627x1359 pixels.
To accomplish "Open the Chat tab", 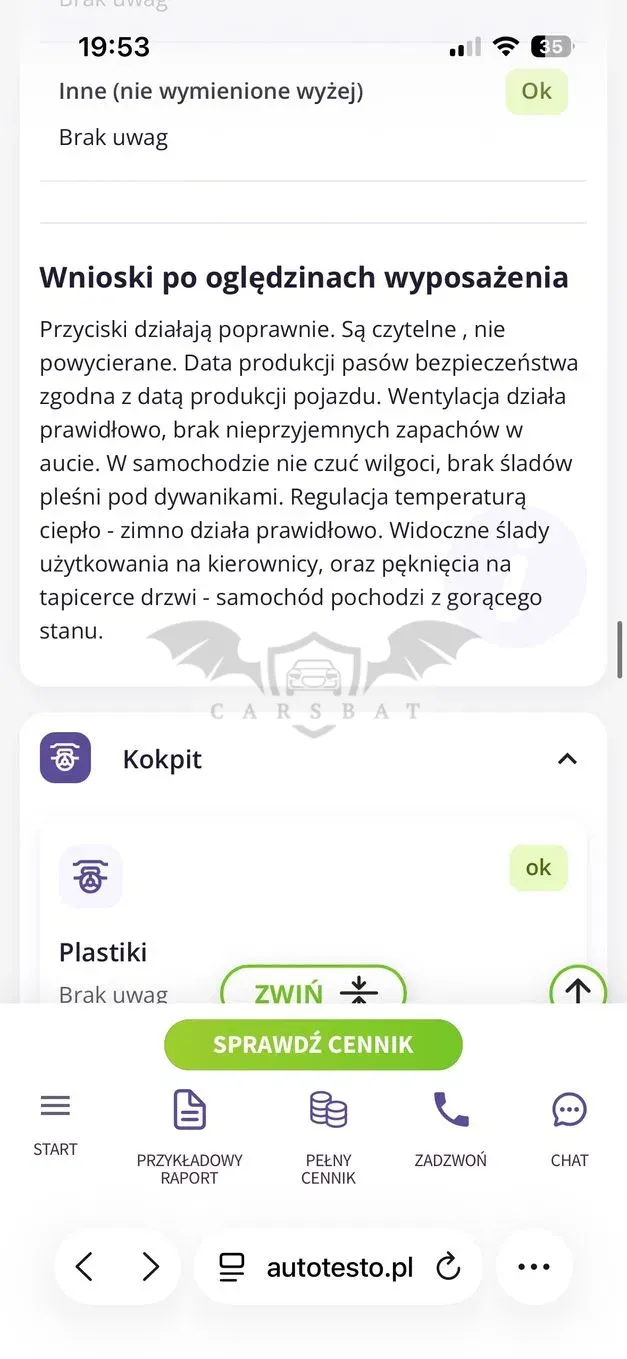I will pos(569,1128).
